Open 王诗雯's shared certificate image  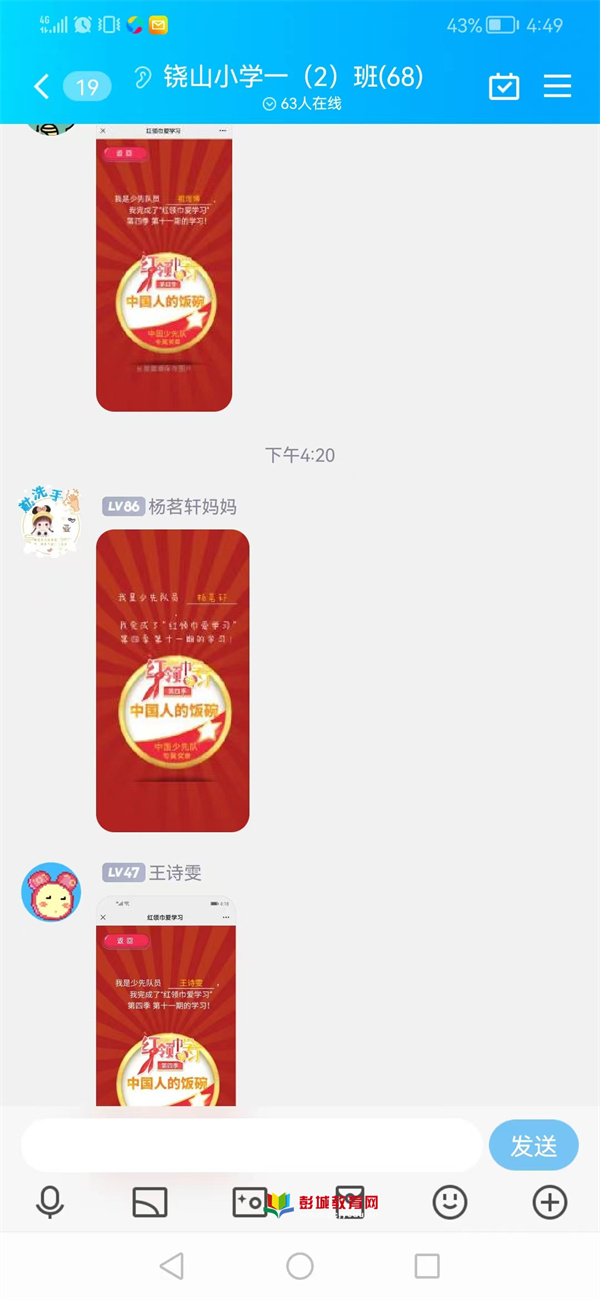[x=166, y=1000]
